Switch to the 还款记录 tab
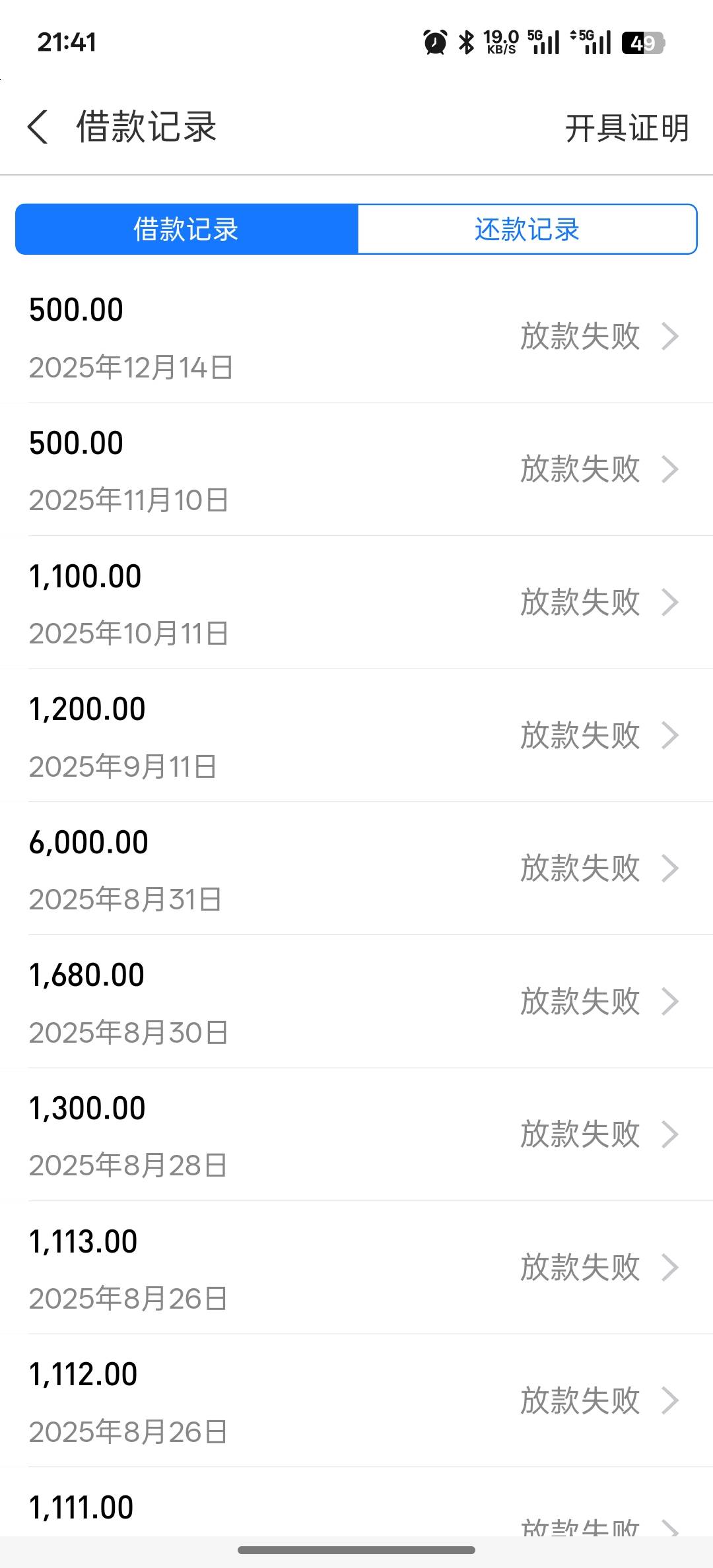This screenshot has width=713, height=1568. 526,229
